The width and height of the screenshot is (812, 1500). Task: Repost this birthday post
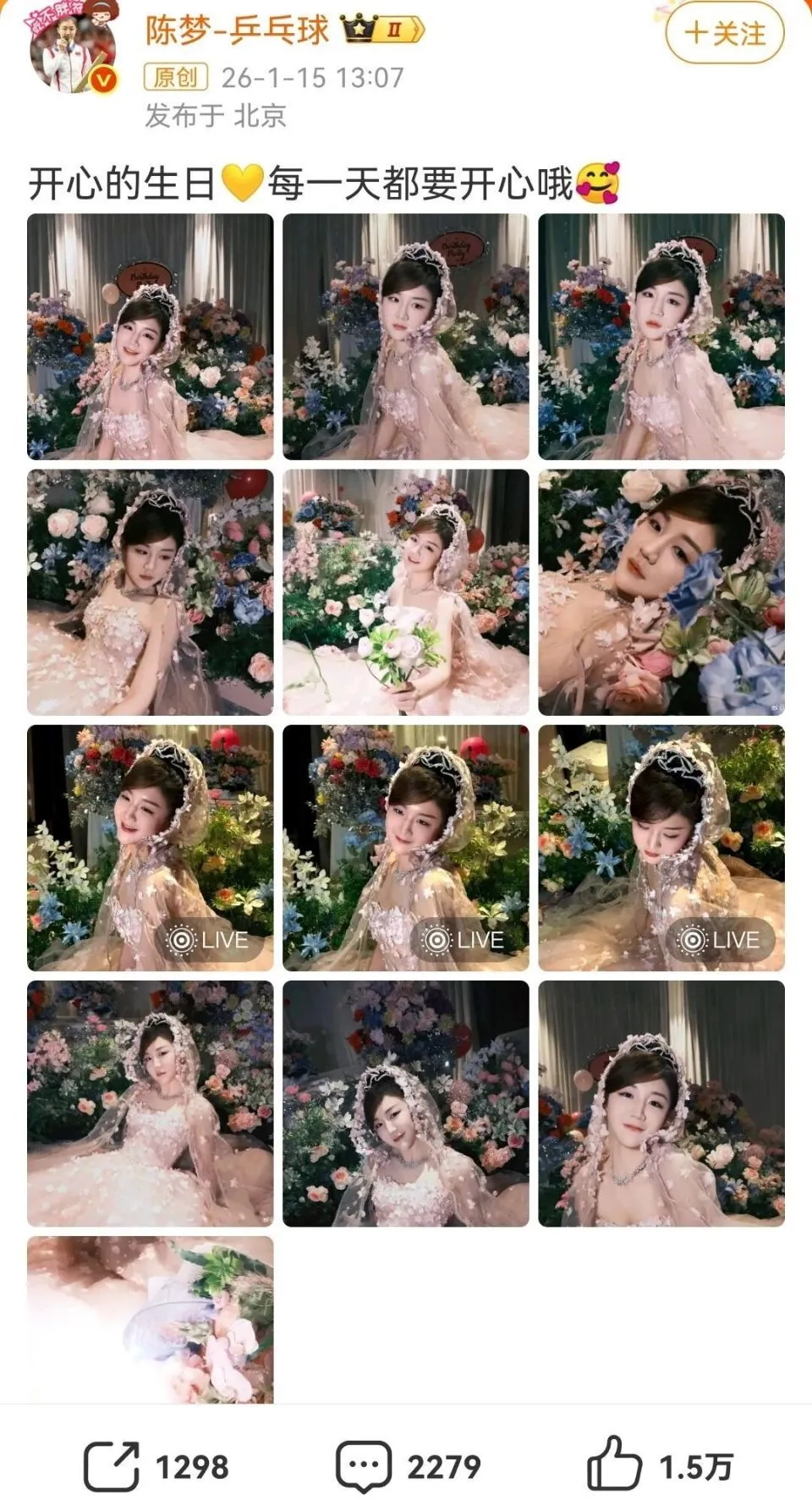click(x=156, y=1465)
